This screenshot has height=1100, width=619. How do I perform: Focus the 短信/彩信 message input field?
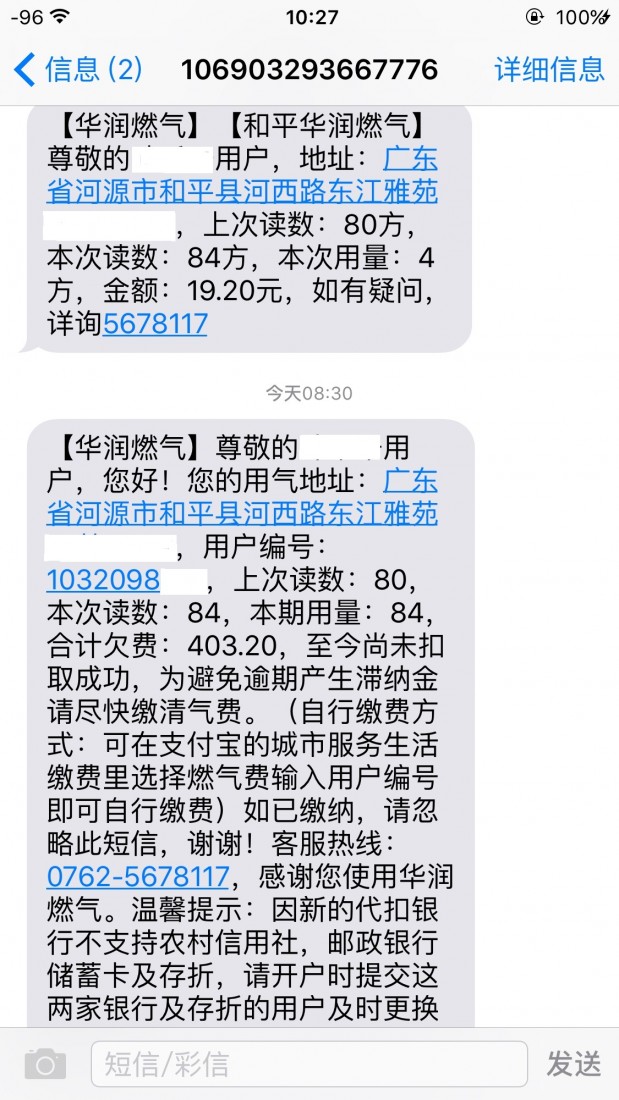point(308,1064)
